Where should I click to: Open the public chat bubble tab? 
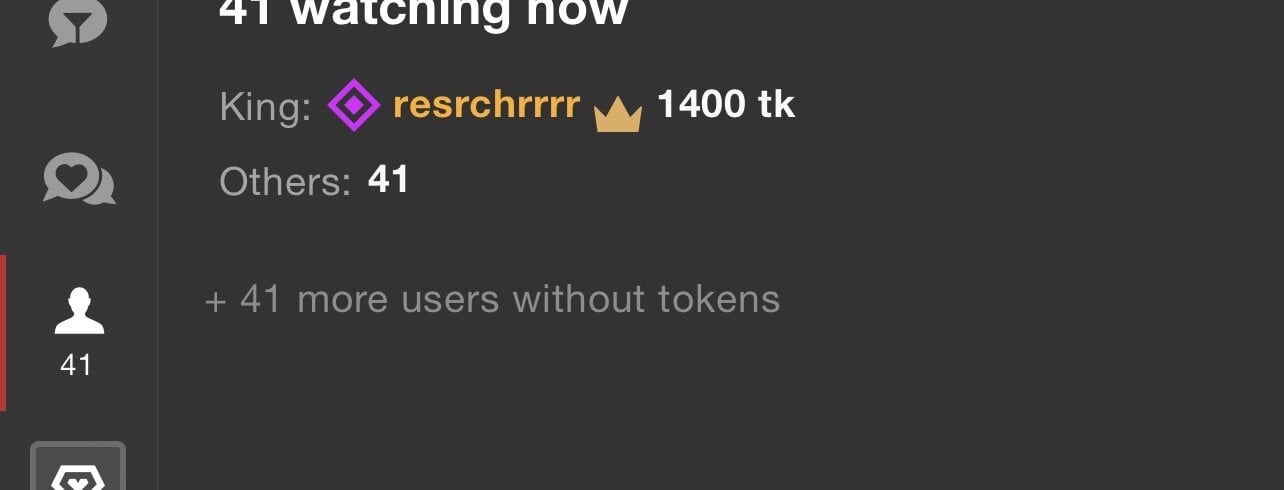(x=78, y=22)
